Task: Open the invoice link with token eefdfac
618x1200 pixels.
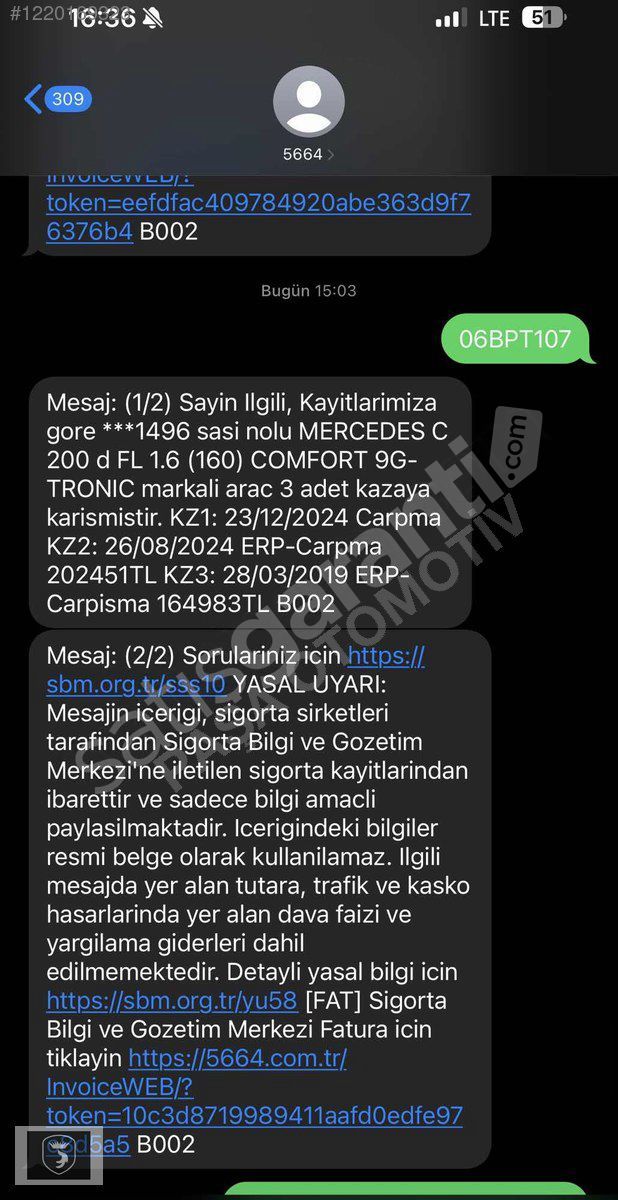Action: [x=258, y=204]
